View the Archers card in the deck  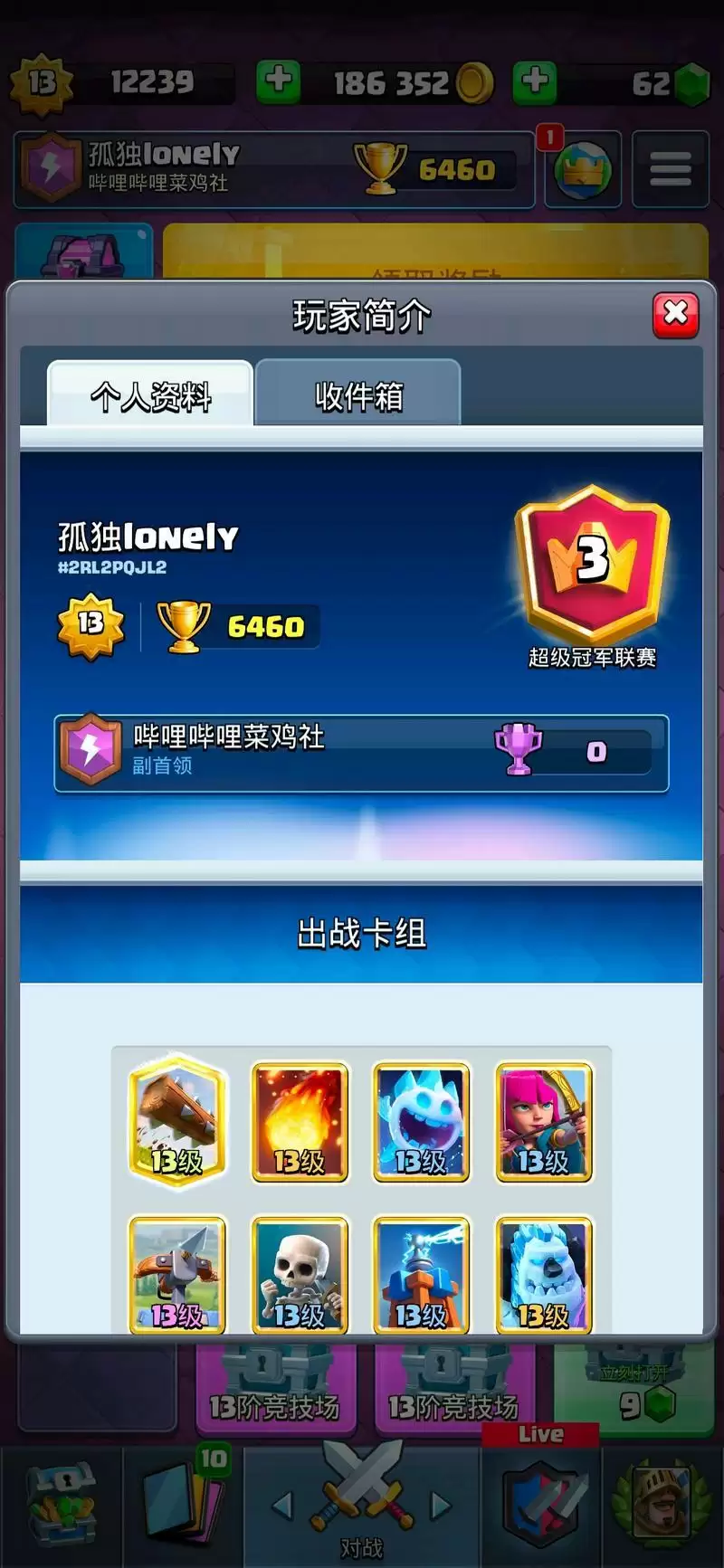544,1122
